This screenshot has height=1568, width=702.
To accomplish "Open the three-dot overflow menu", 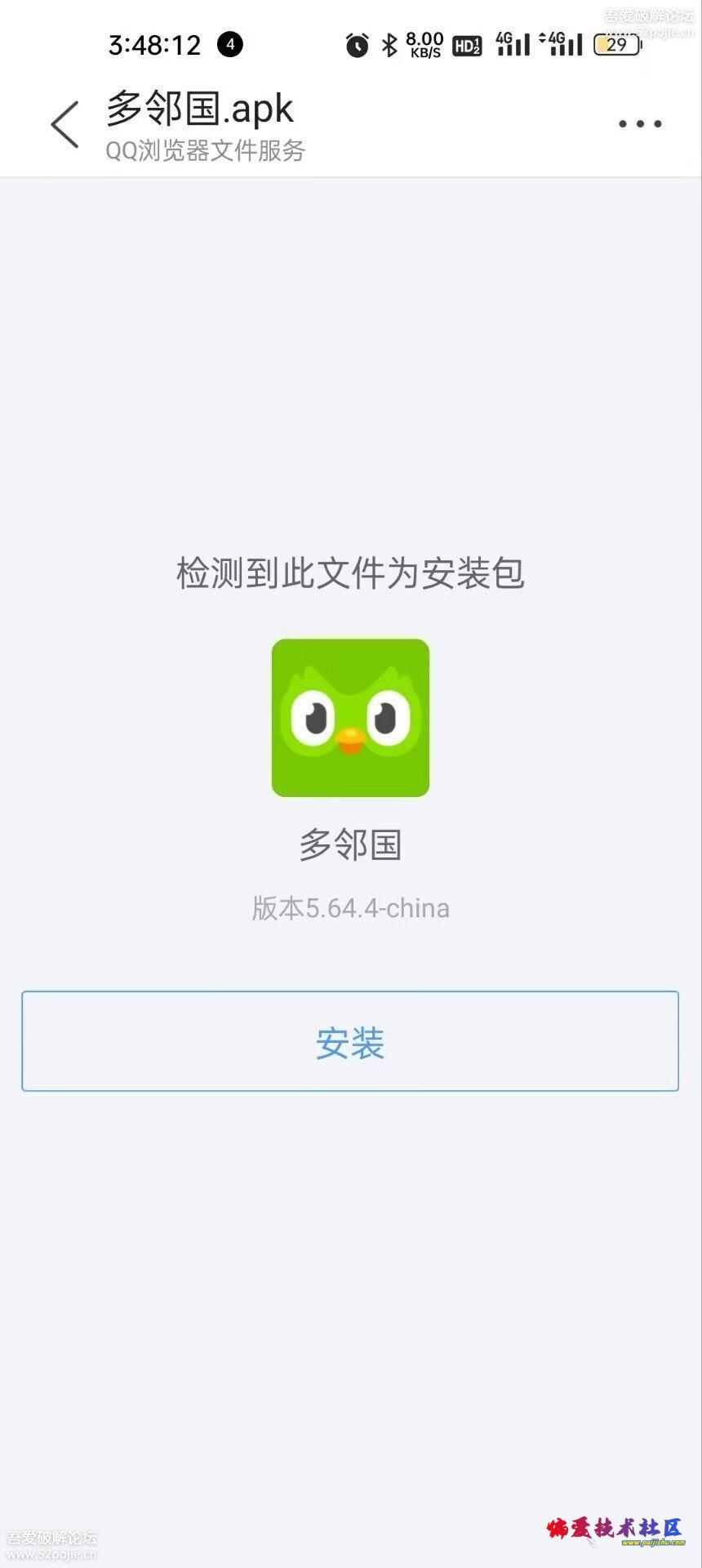I will [x=639, y=124].
